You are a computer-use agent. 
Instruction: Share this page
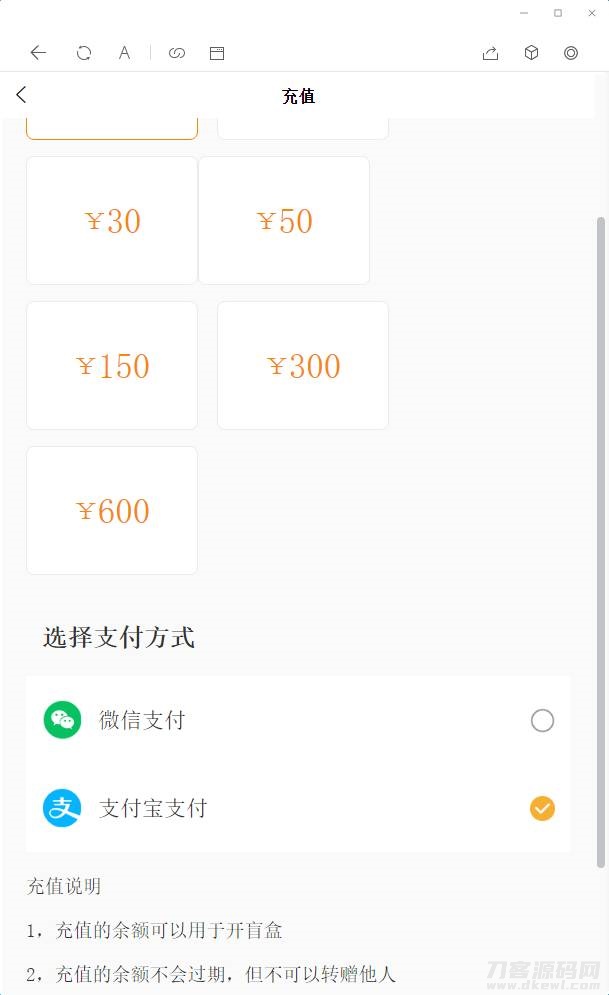coord(490,53)
